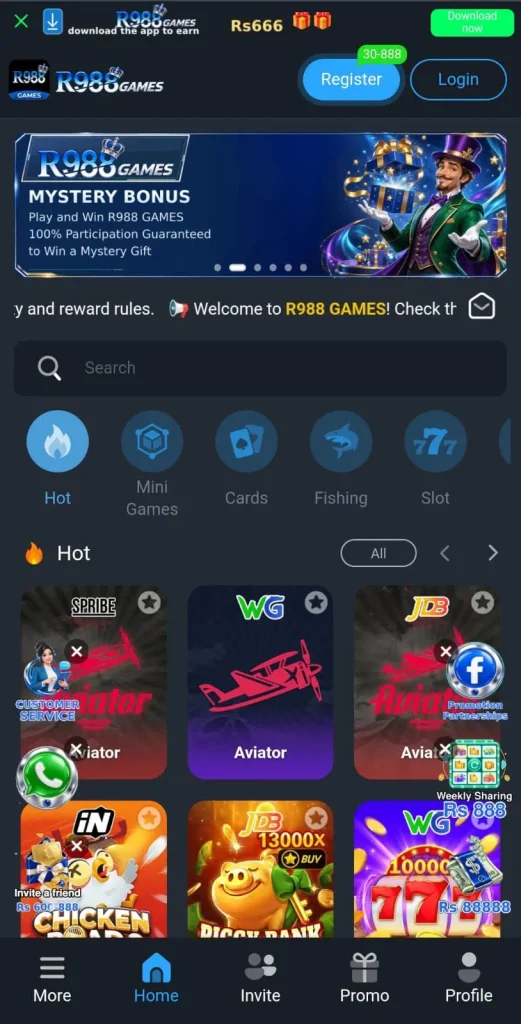The image size is (521, 1024).
Task: Tap the Register button
Action: [351, 80]
